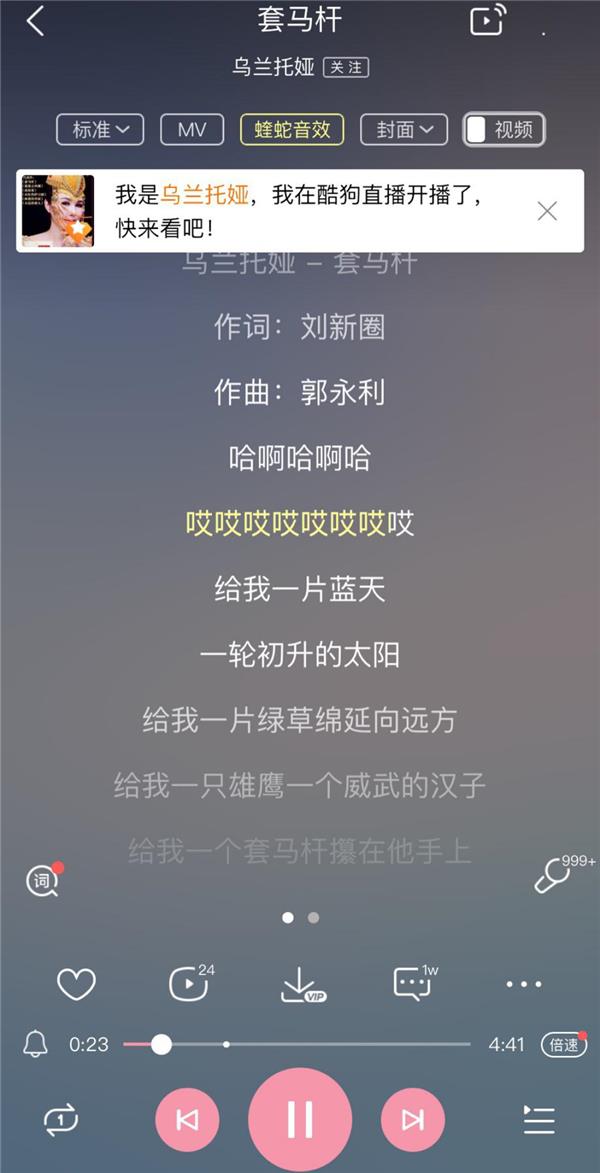Open the MV for this song
Screen dimensions: 600x1173
(x=192, y=130)
